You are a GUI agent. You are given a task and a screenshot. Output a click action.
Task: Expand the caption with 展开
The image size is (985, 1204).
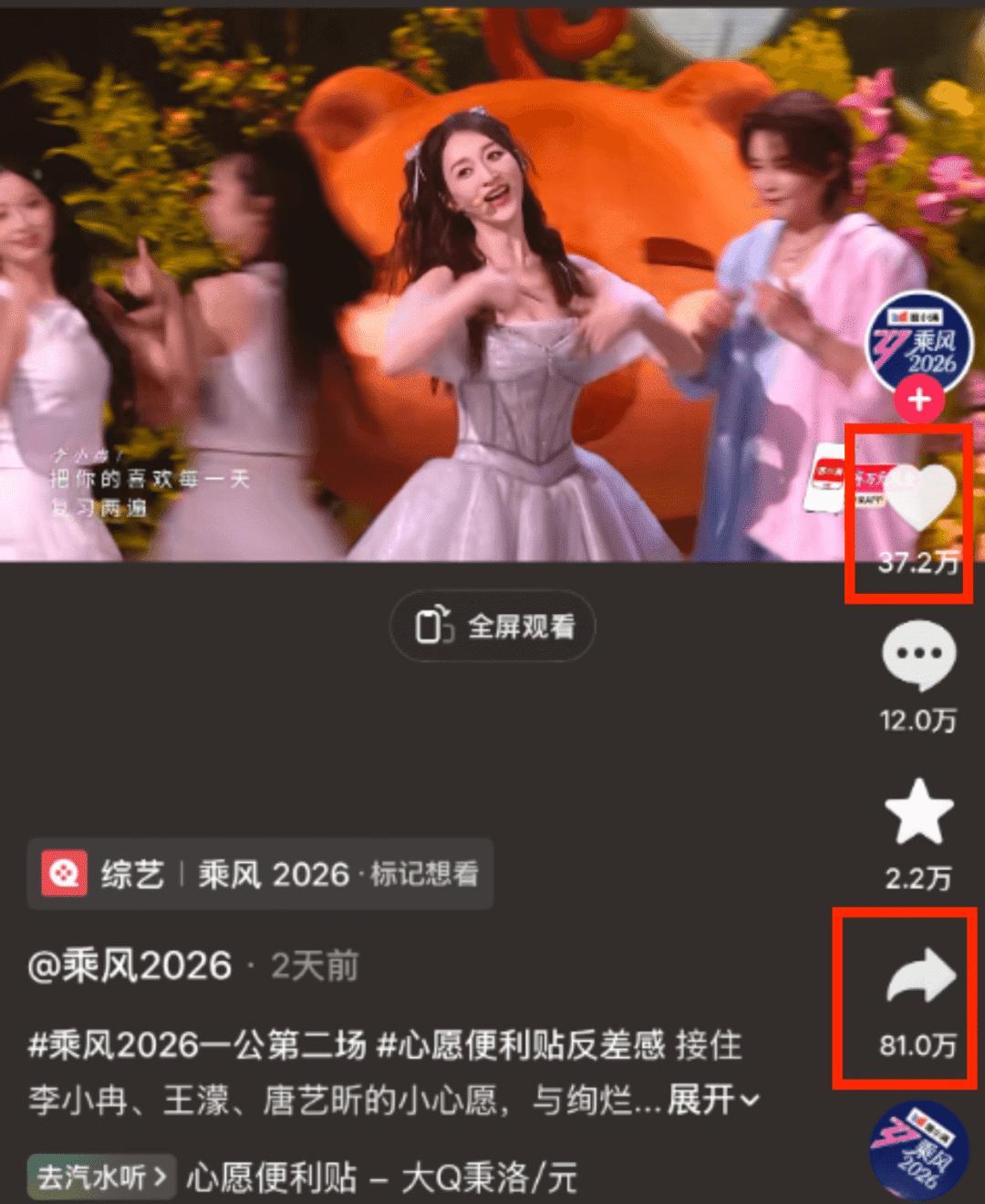click(711, 1100)
